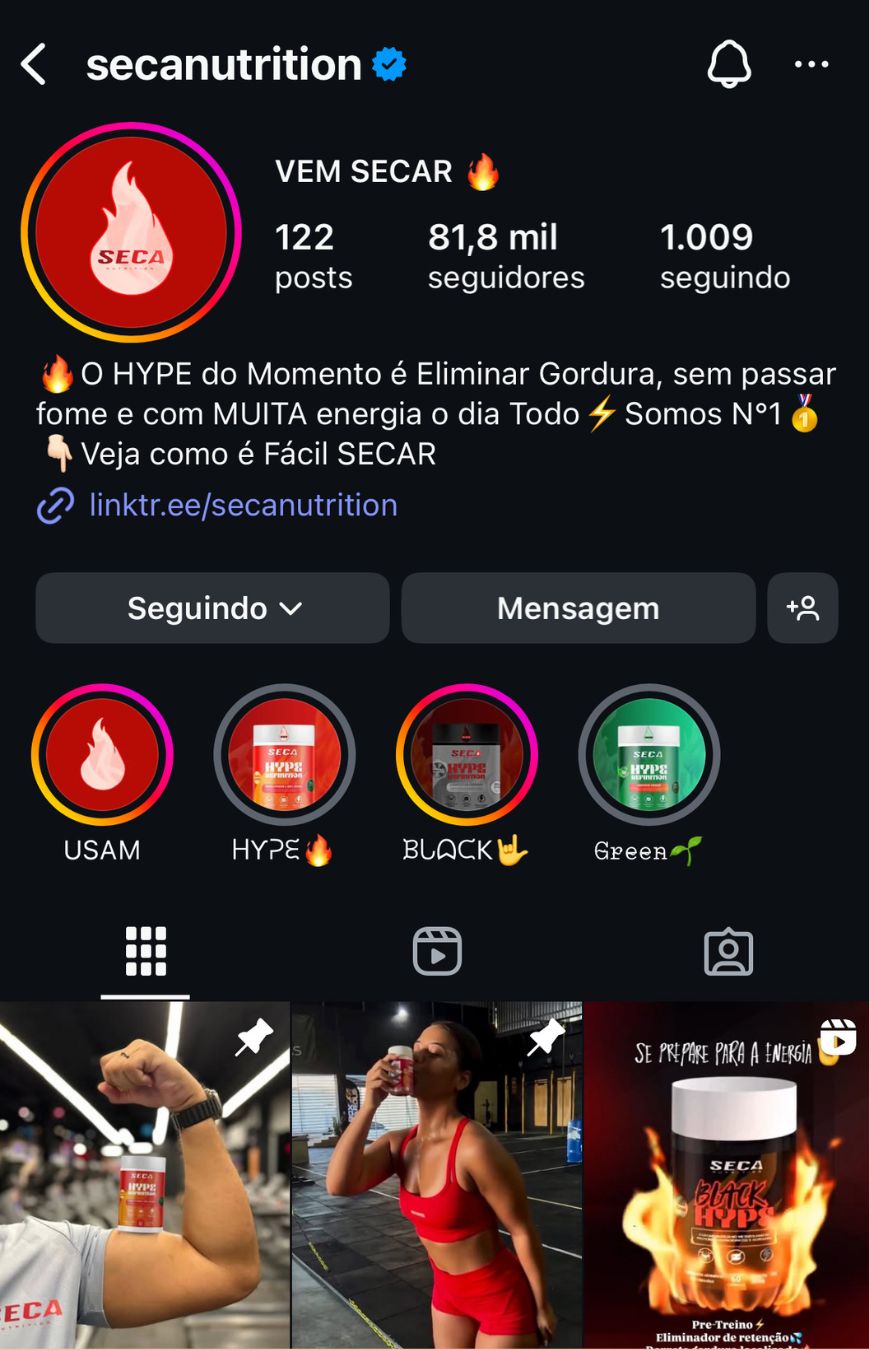Open the USAM story highlight
The height and width of the screenshot is (1350, 869).
click(102, 755)
